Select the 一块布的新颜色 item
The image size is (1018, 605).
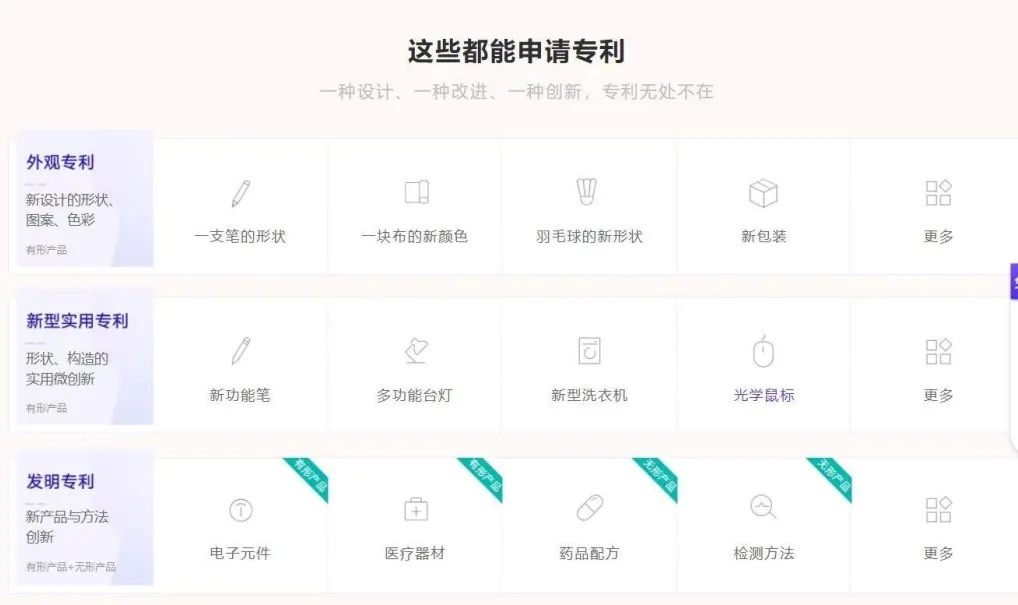tap(415, 210)
